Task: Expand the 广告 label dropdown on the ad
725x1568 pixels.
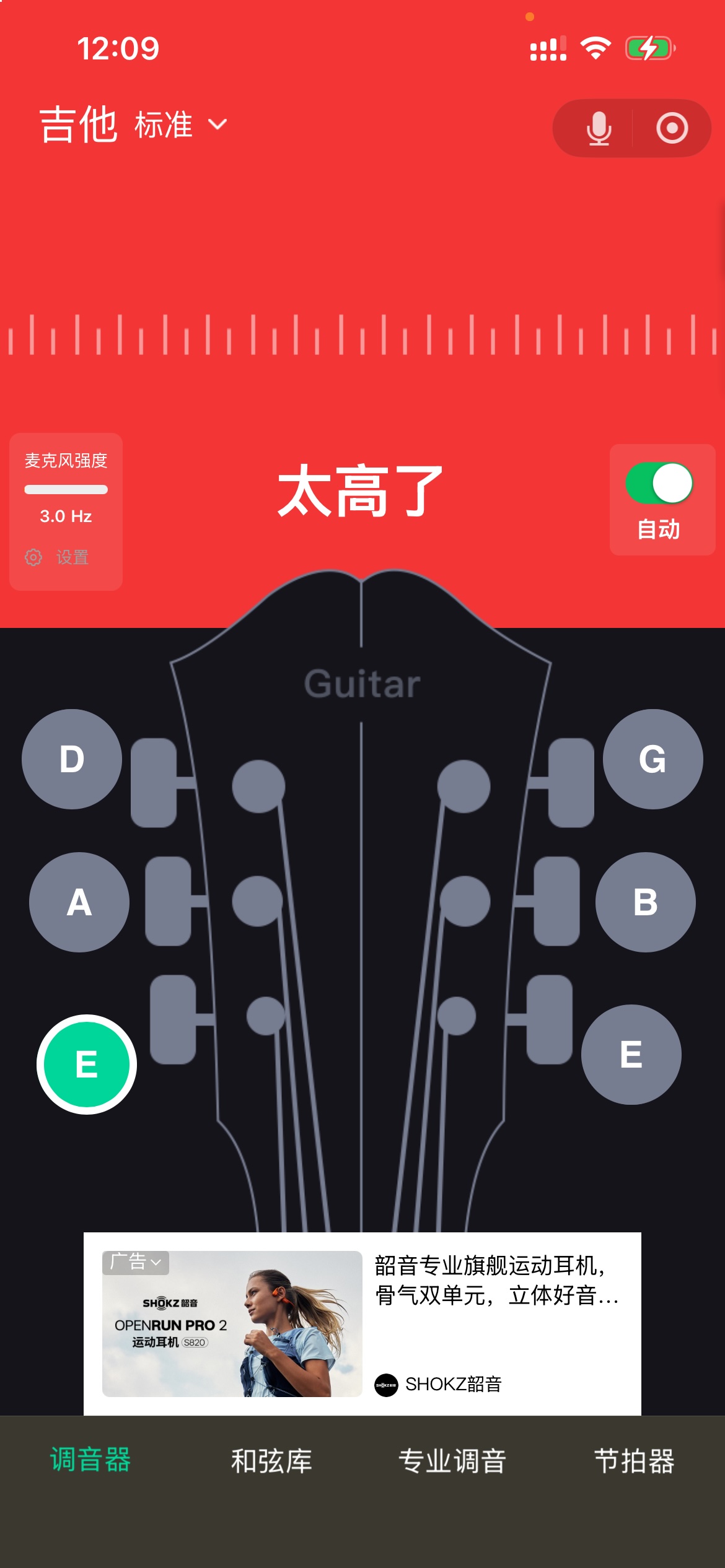Action: tap(136, 1262)
